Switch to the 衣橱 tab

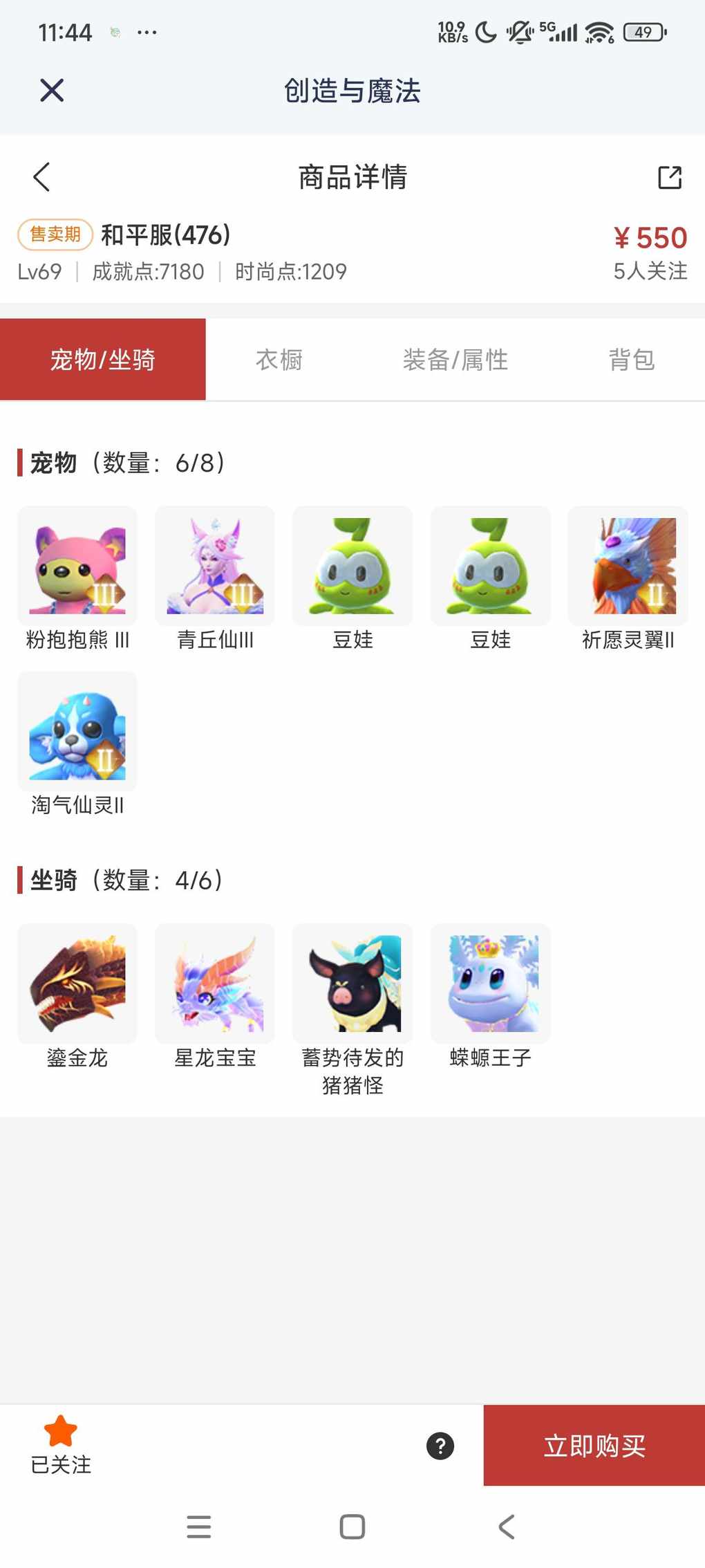[279, 360]
